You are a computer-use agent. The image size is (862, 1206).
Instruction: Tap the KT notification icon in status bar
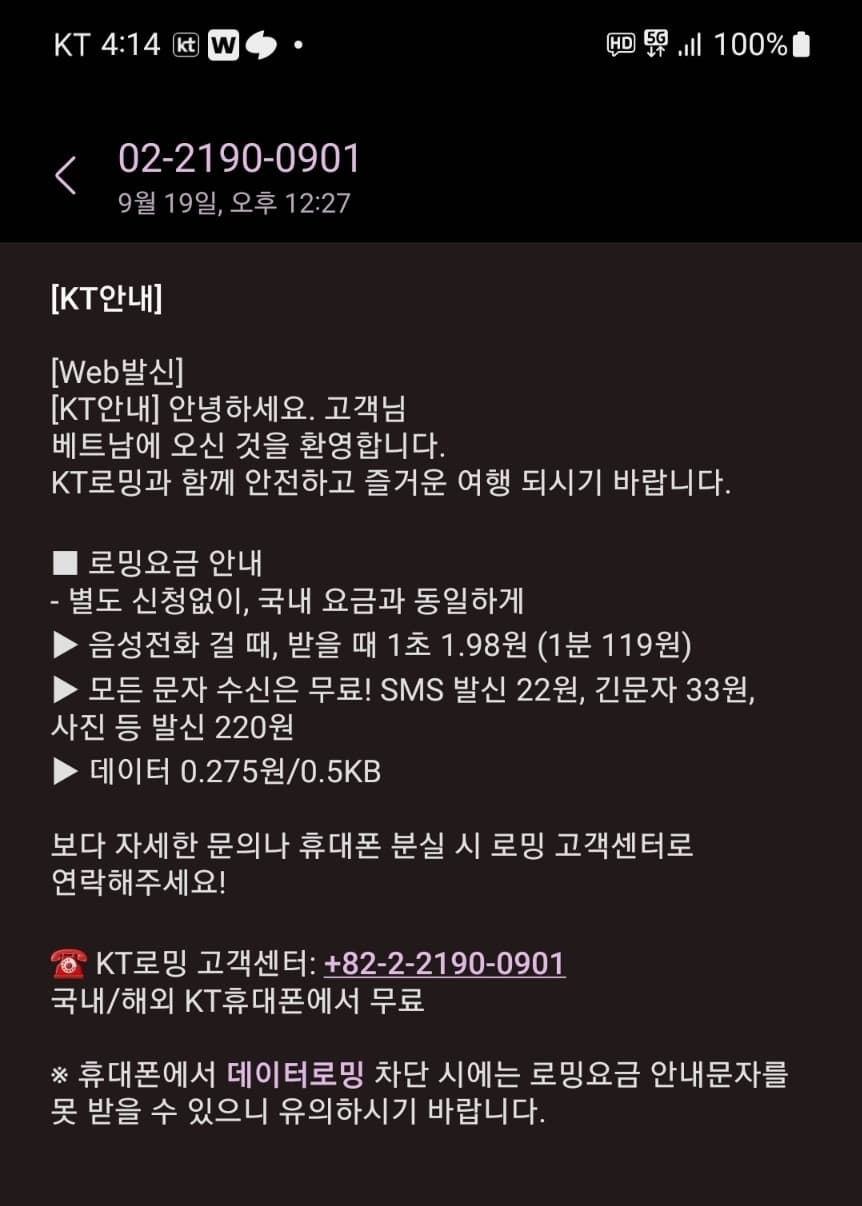pyautogui.click(x=182, y=43)
